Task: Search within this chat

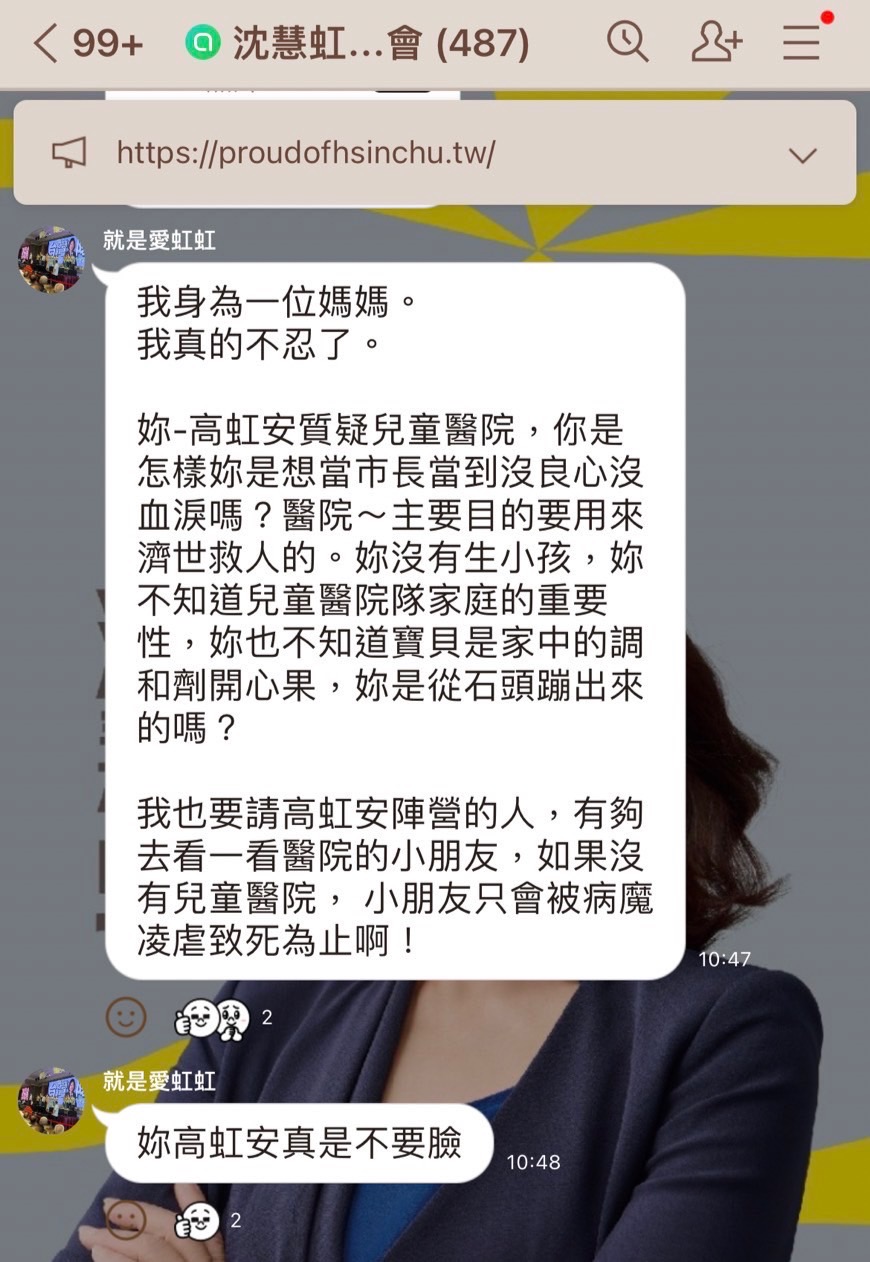Action: (x=628, y=43)
